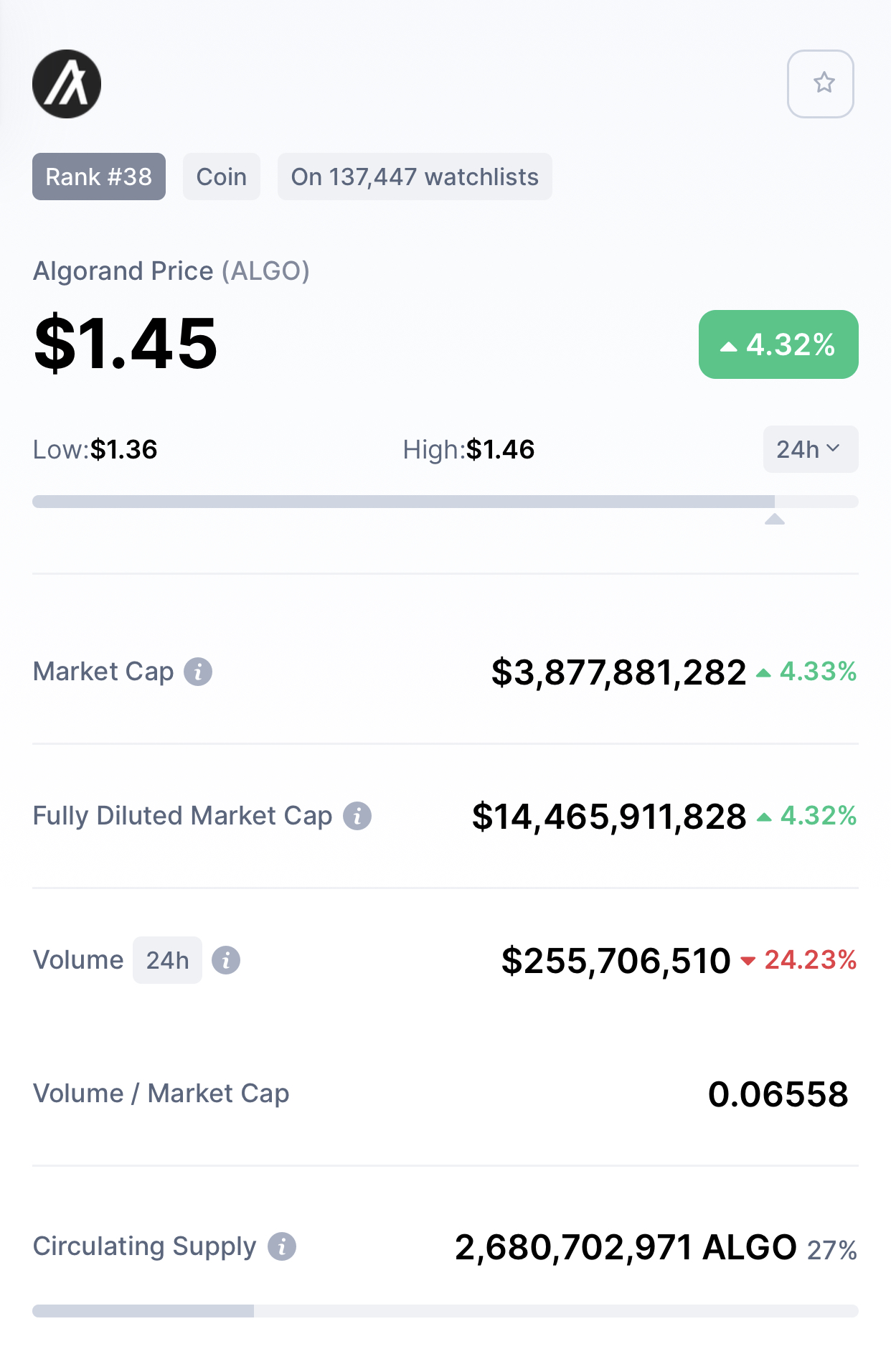This screenshot has width=891, height=1372.
Task: Show Circulating Supply info tooltip
Action: pyautogui.click(x=282, y=1246)
